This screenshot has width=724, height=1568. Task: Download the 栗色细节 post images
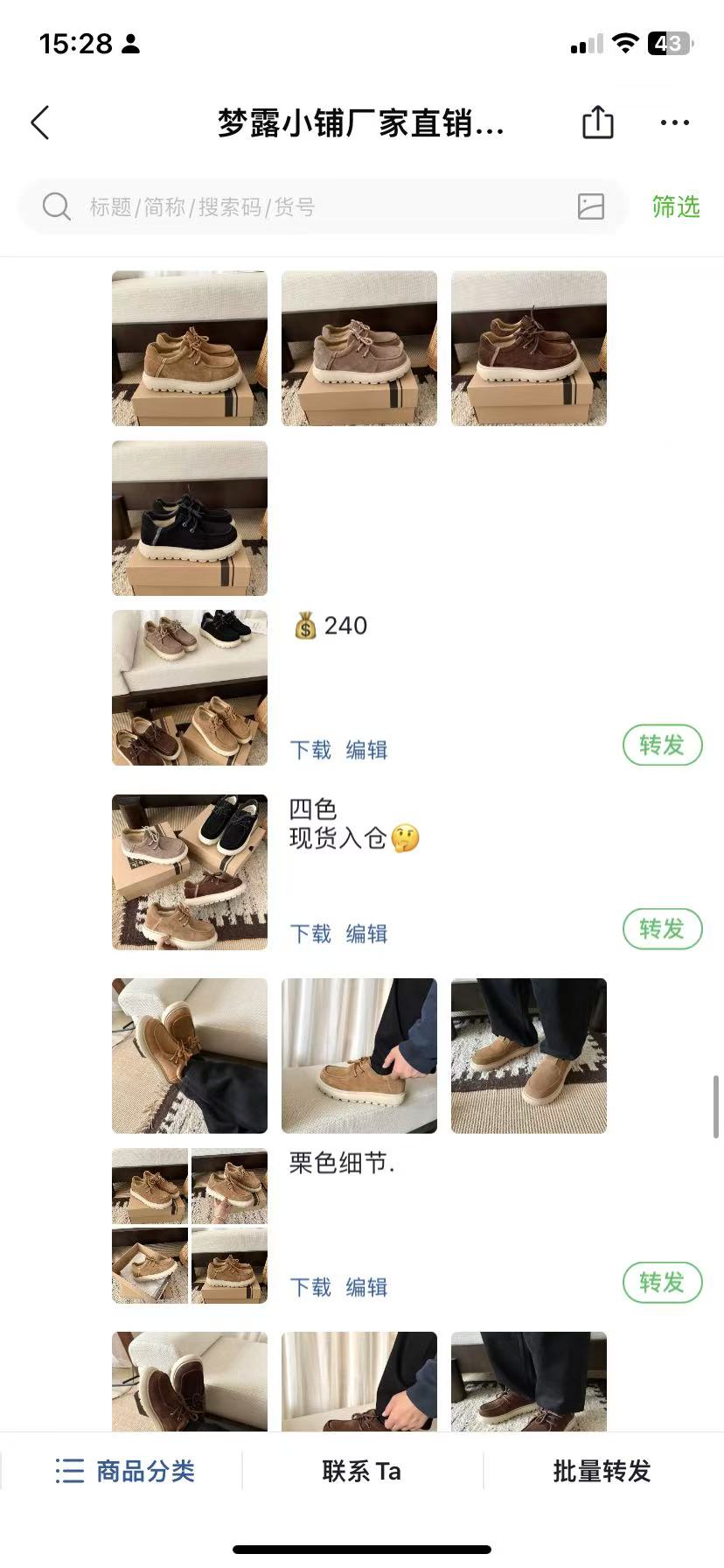click(x=310, y=1287)
